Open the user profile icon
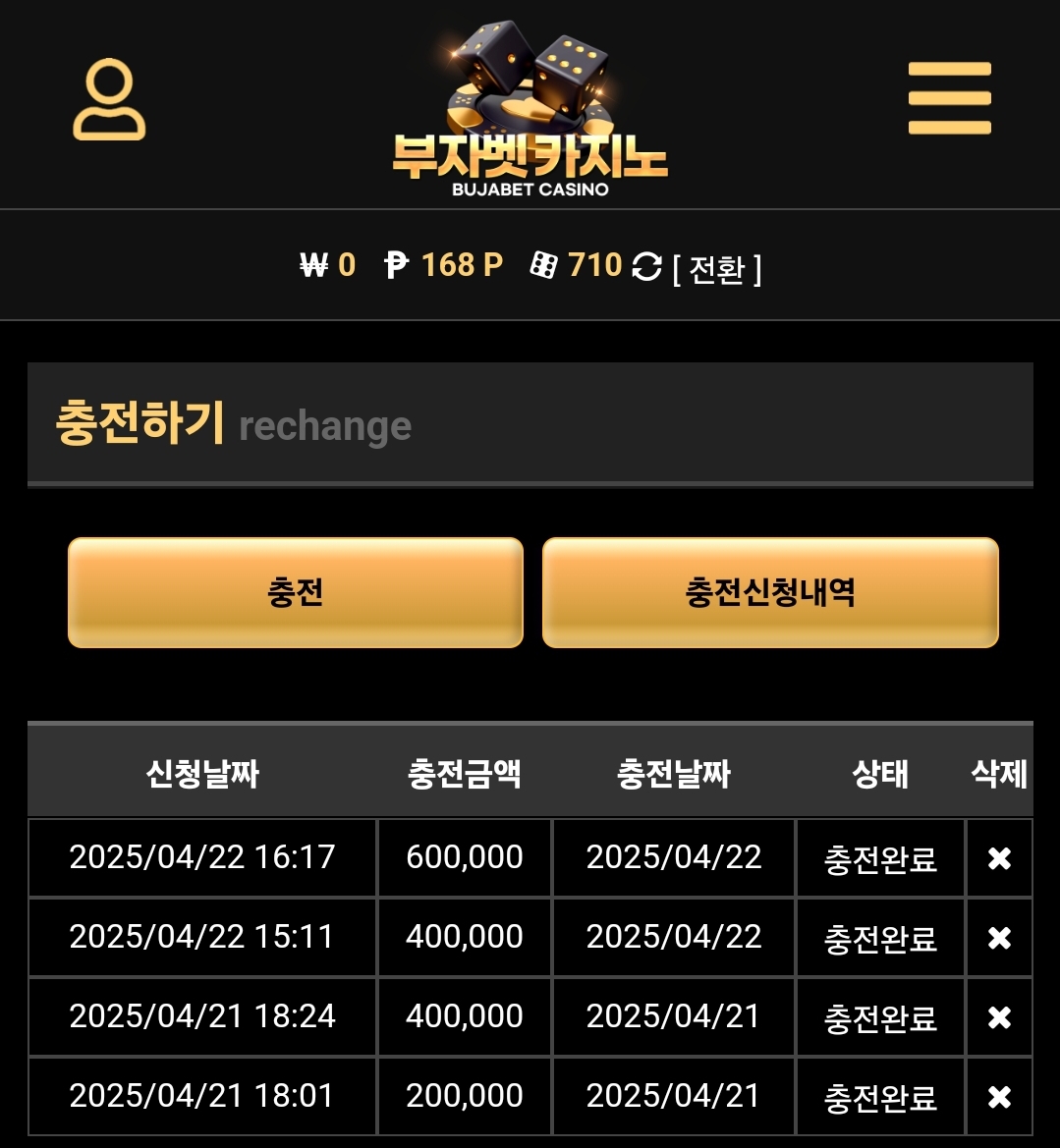Viewport: 1060px width, 1148px height. coord(109,99)
